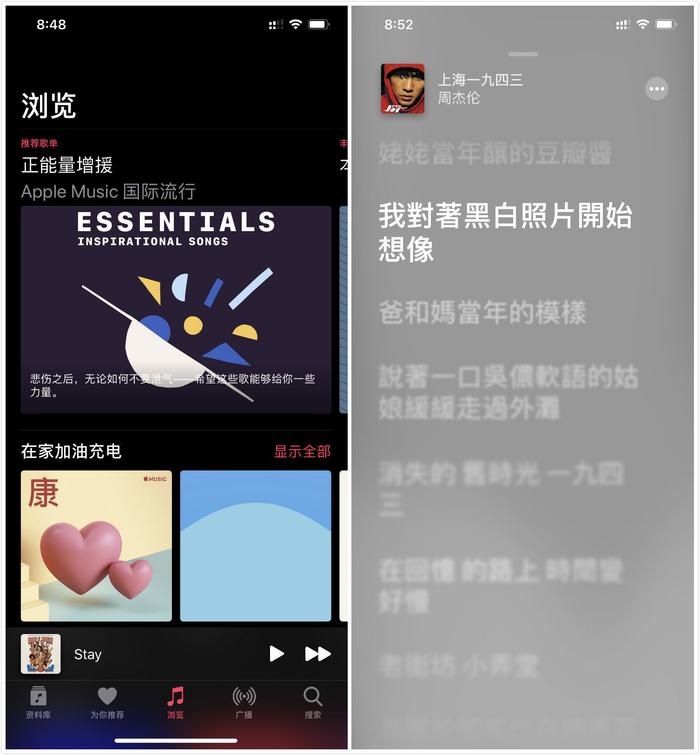Tap 显示全部 for 在家加油充电
Image resolution: width=700 pixels, height=755 pixels.
click(x=302, y=451)
